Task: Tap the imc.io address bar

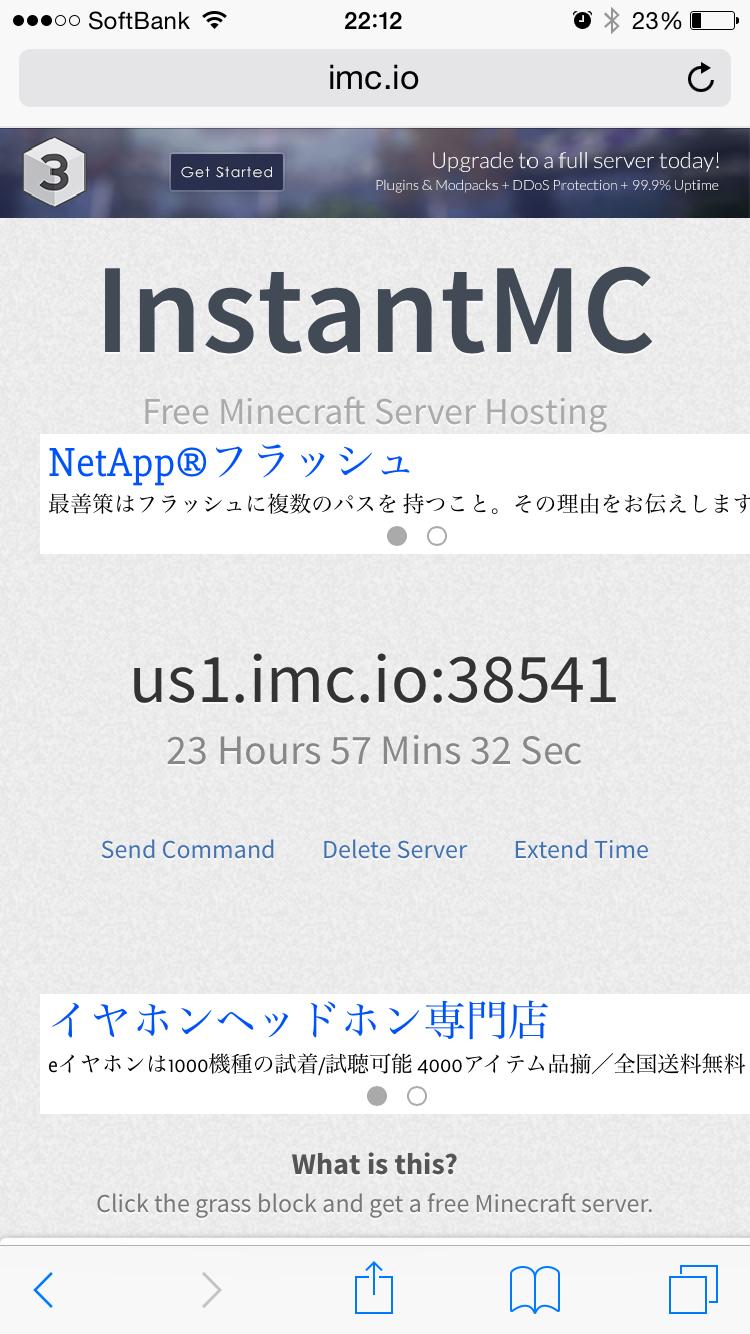Action: (373, 78)
